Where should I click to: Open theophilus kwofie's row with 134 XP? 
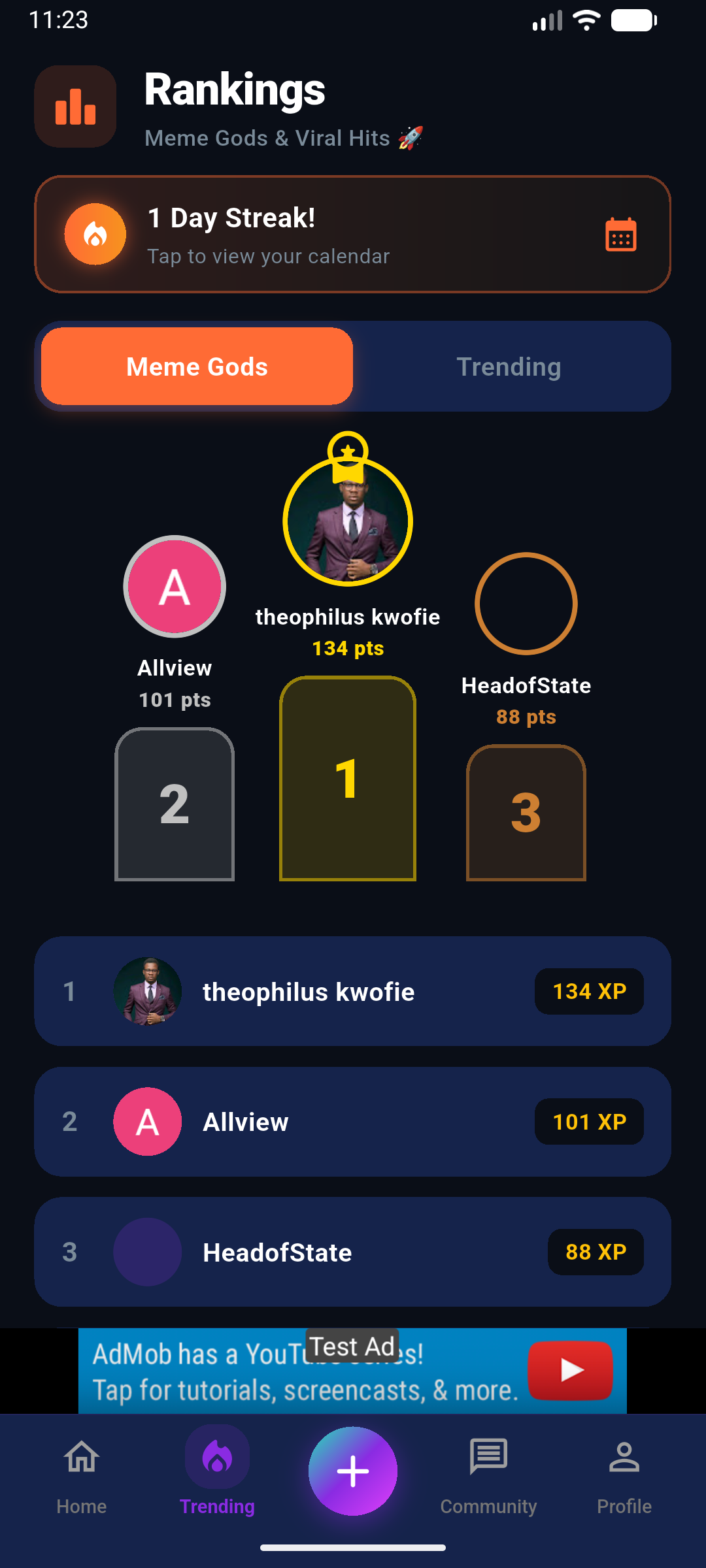353,991
